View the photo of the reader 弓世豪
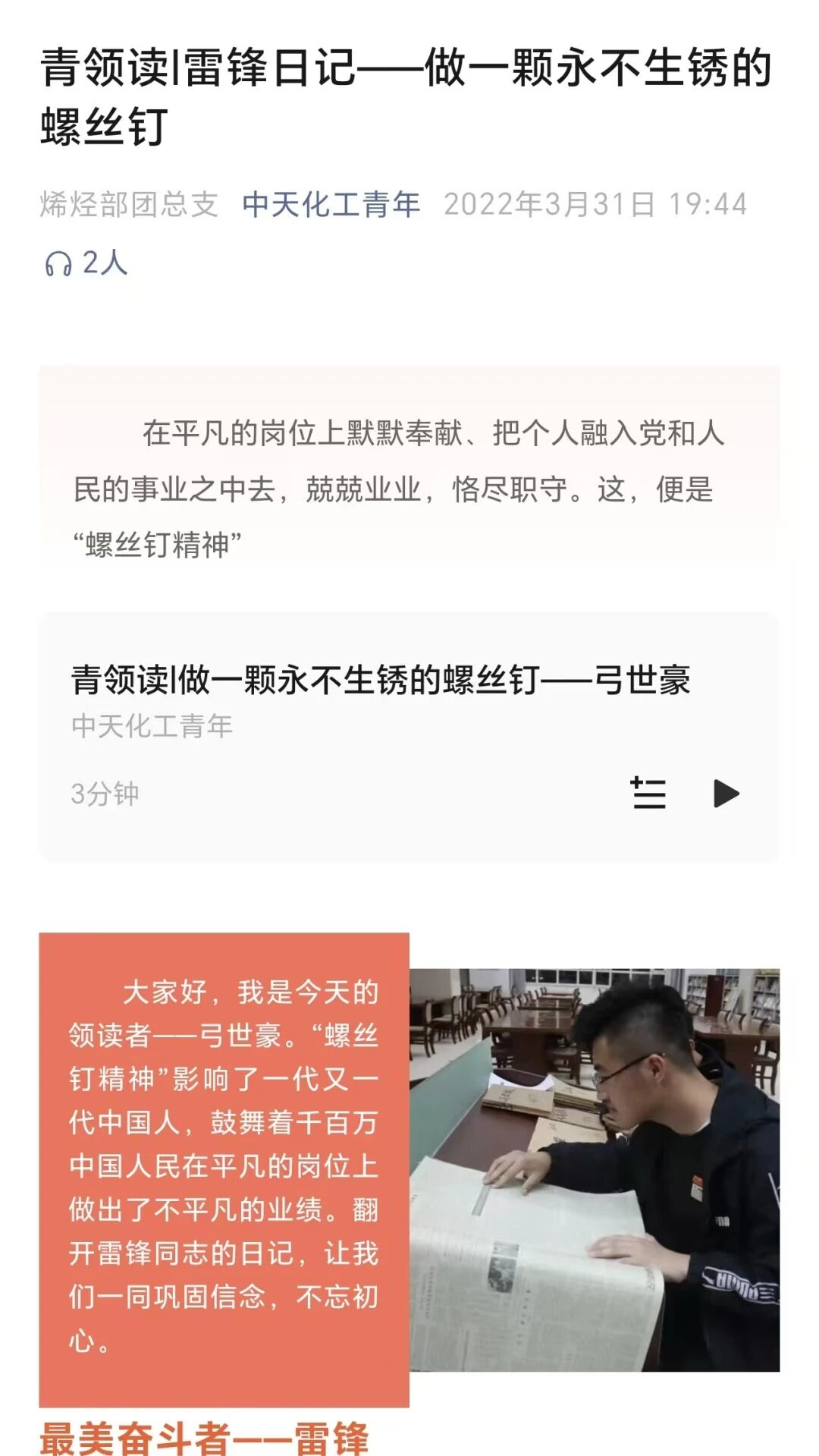Screen dimensions: 819x1456 pyautogui.click(x=595, y=1169)
